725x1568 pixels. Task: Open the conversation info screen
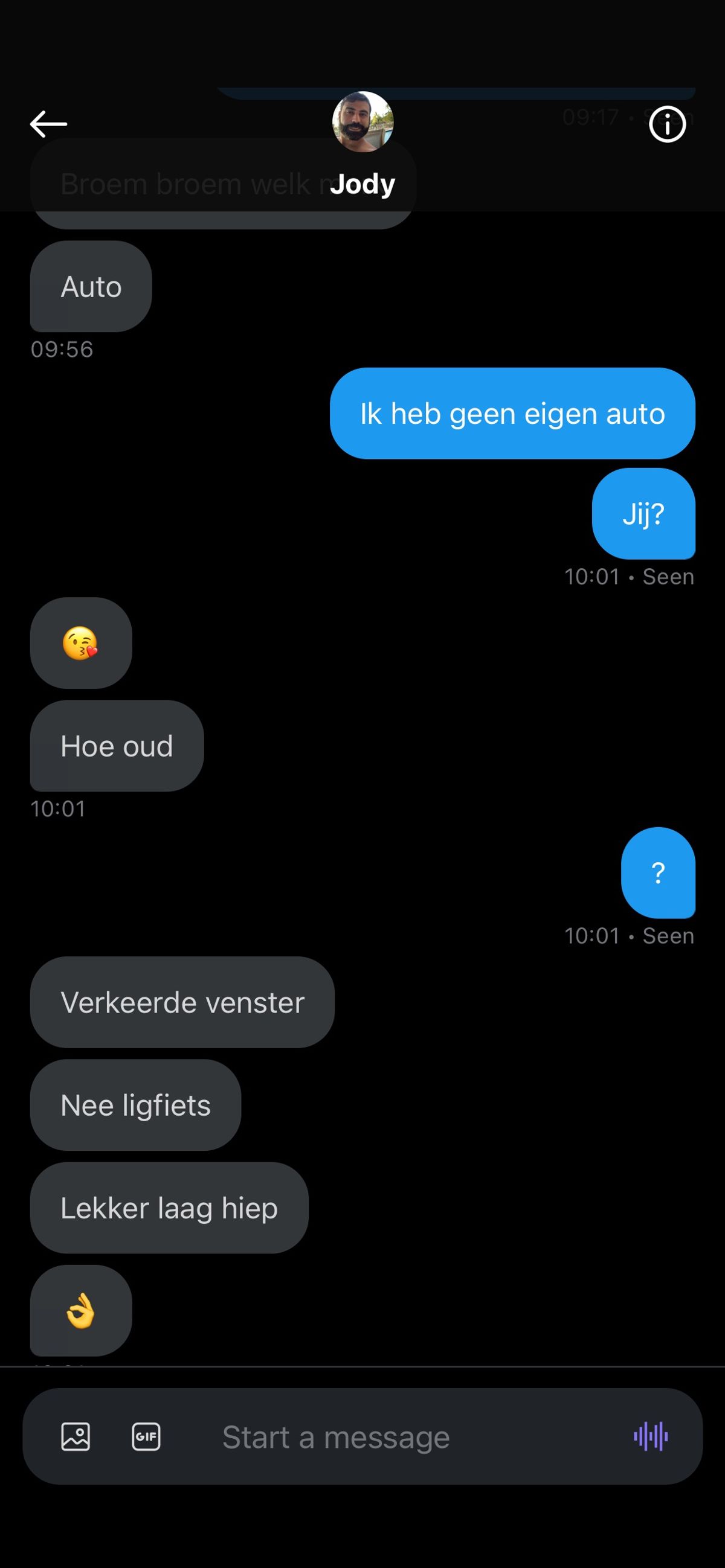point(667,124)
